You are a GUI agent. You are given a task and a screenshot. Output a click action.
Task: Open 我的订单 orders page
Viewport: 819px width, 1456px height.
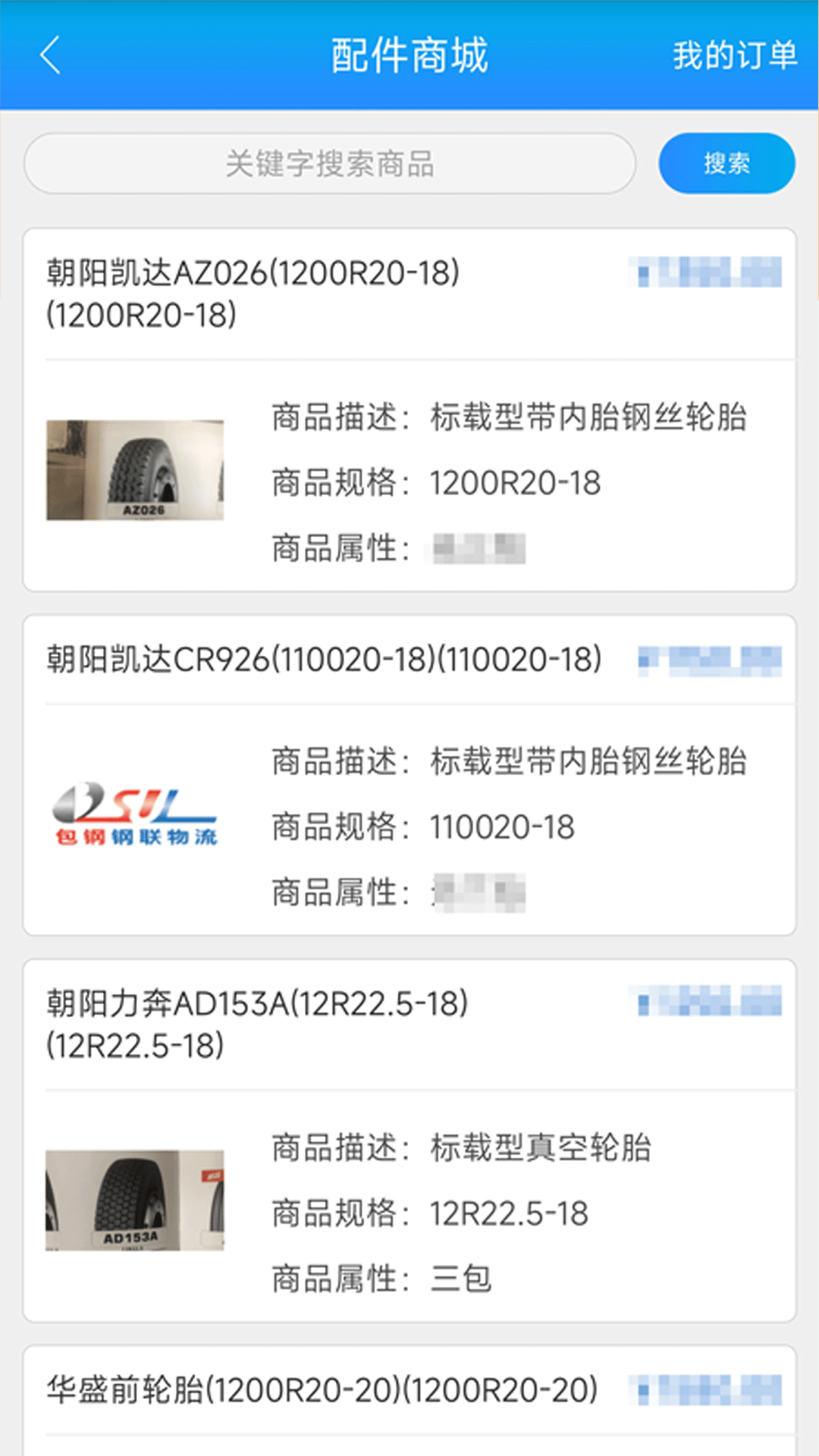click(x=735, y=55)
